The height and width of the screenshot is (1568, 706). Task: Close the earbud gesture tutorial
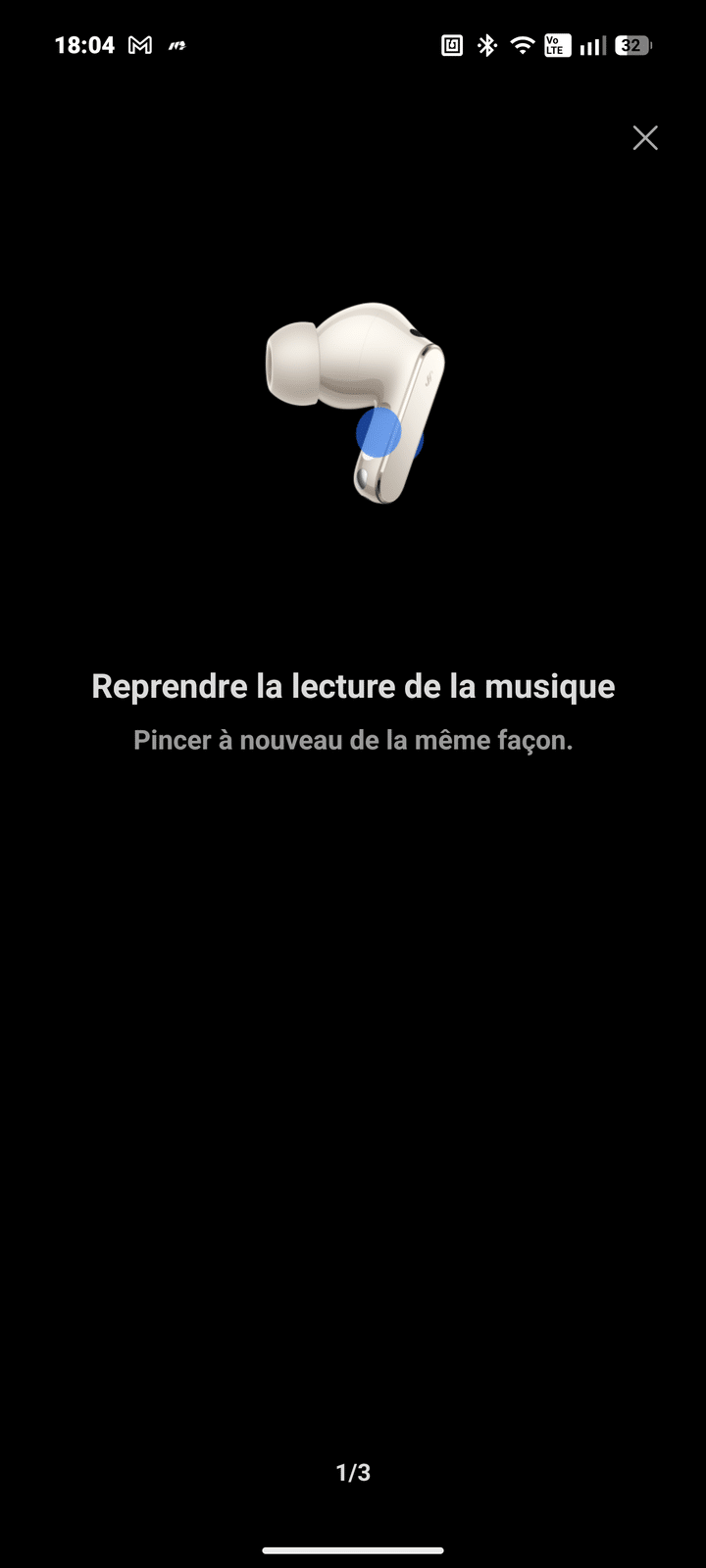tap(644, 138)
